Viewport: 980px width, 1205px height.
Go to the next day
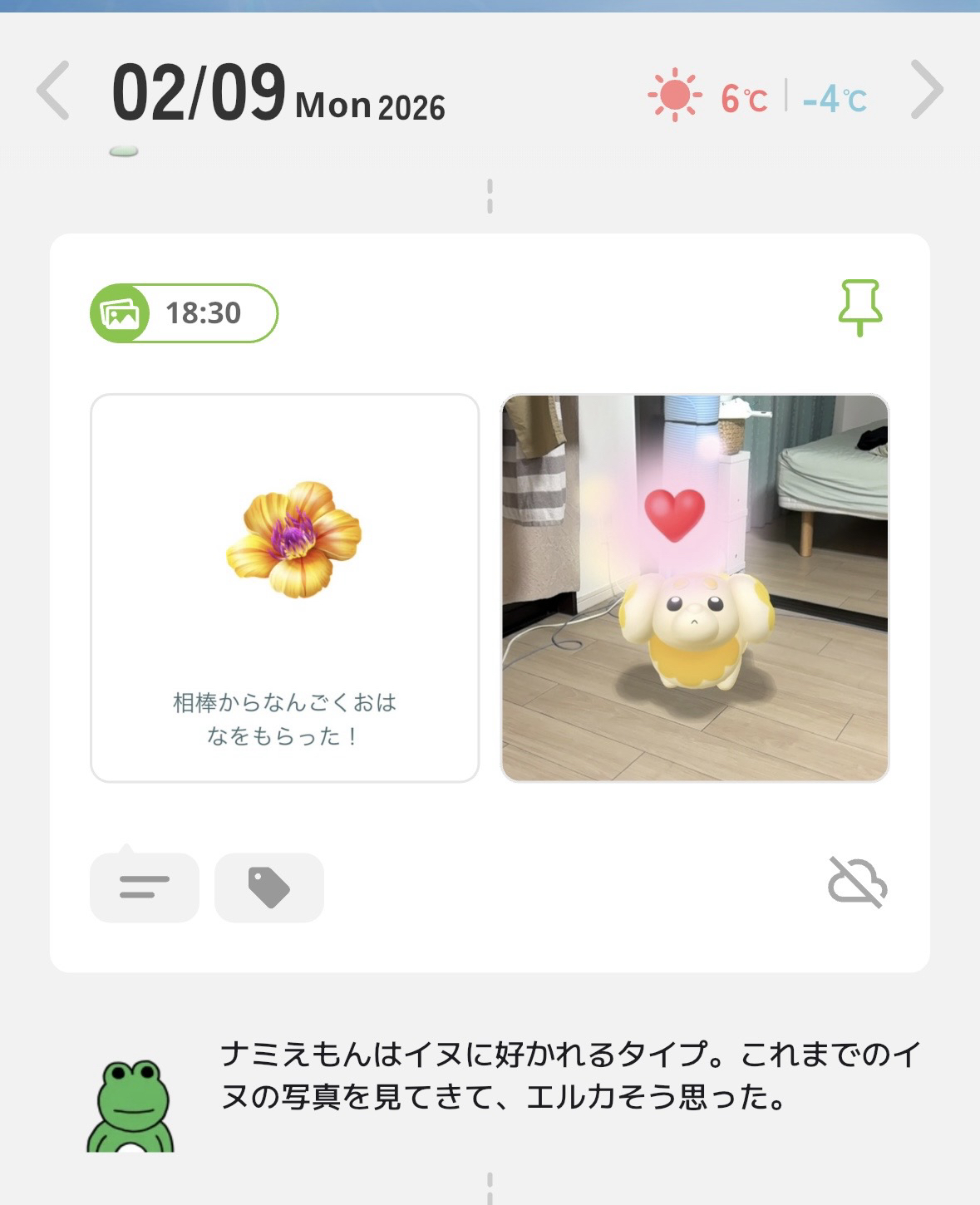(x=926, y=90)
